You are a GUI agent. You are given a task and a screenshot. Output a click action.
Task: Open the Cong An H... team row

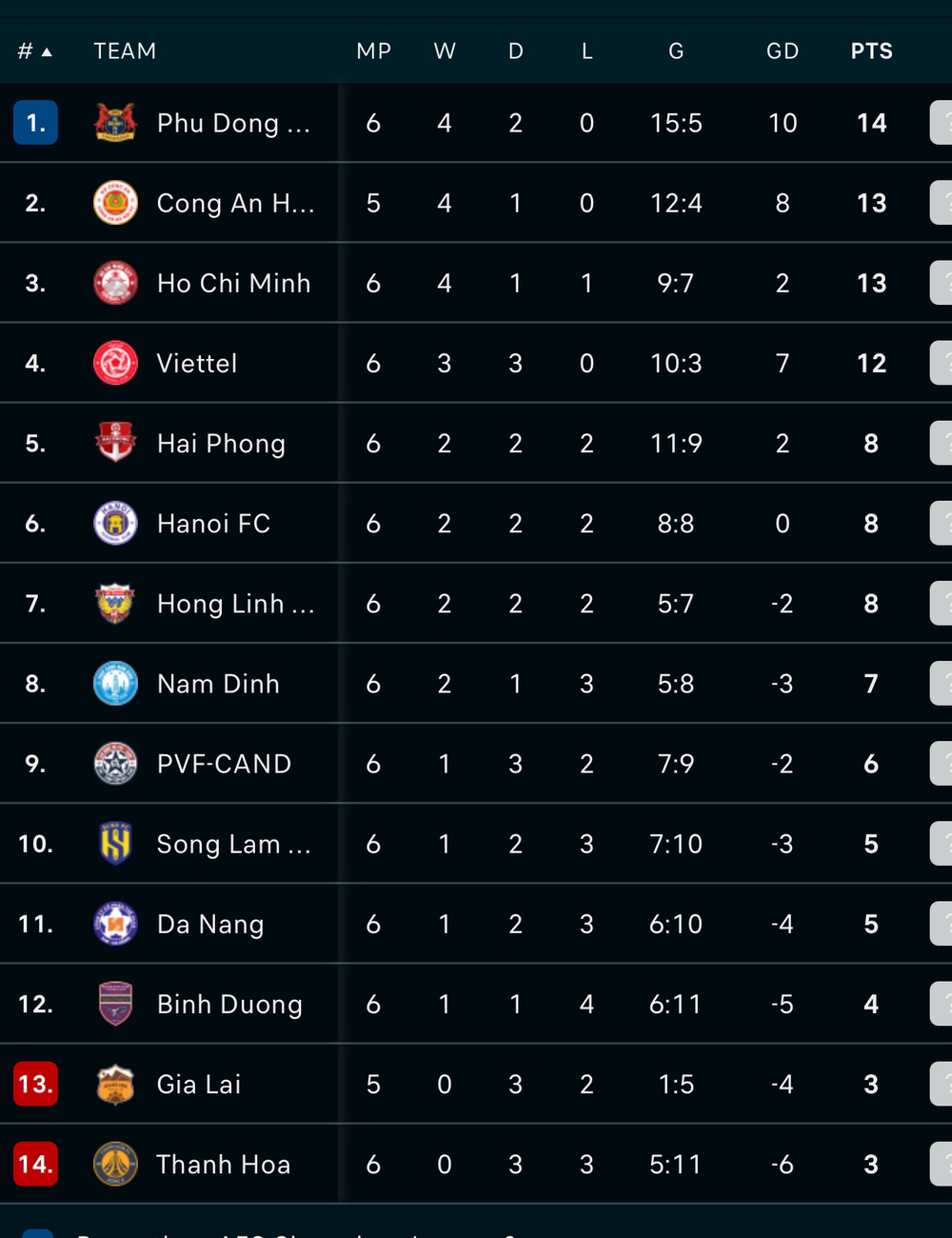click(234, 204)
